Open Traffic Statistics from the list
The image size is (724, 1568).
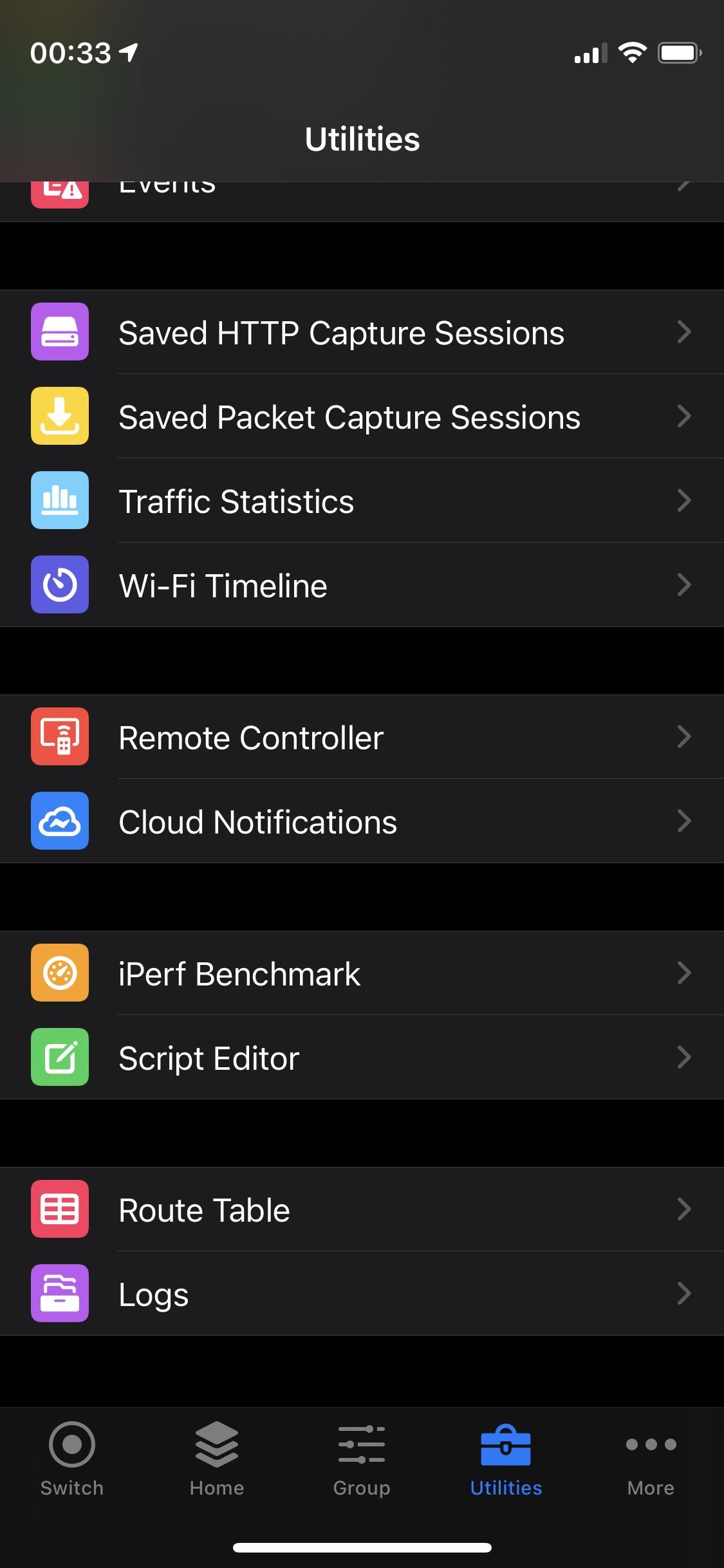coord(236,501)
